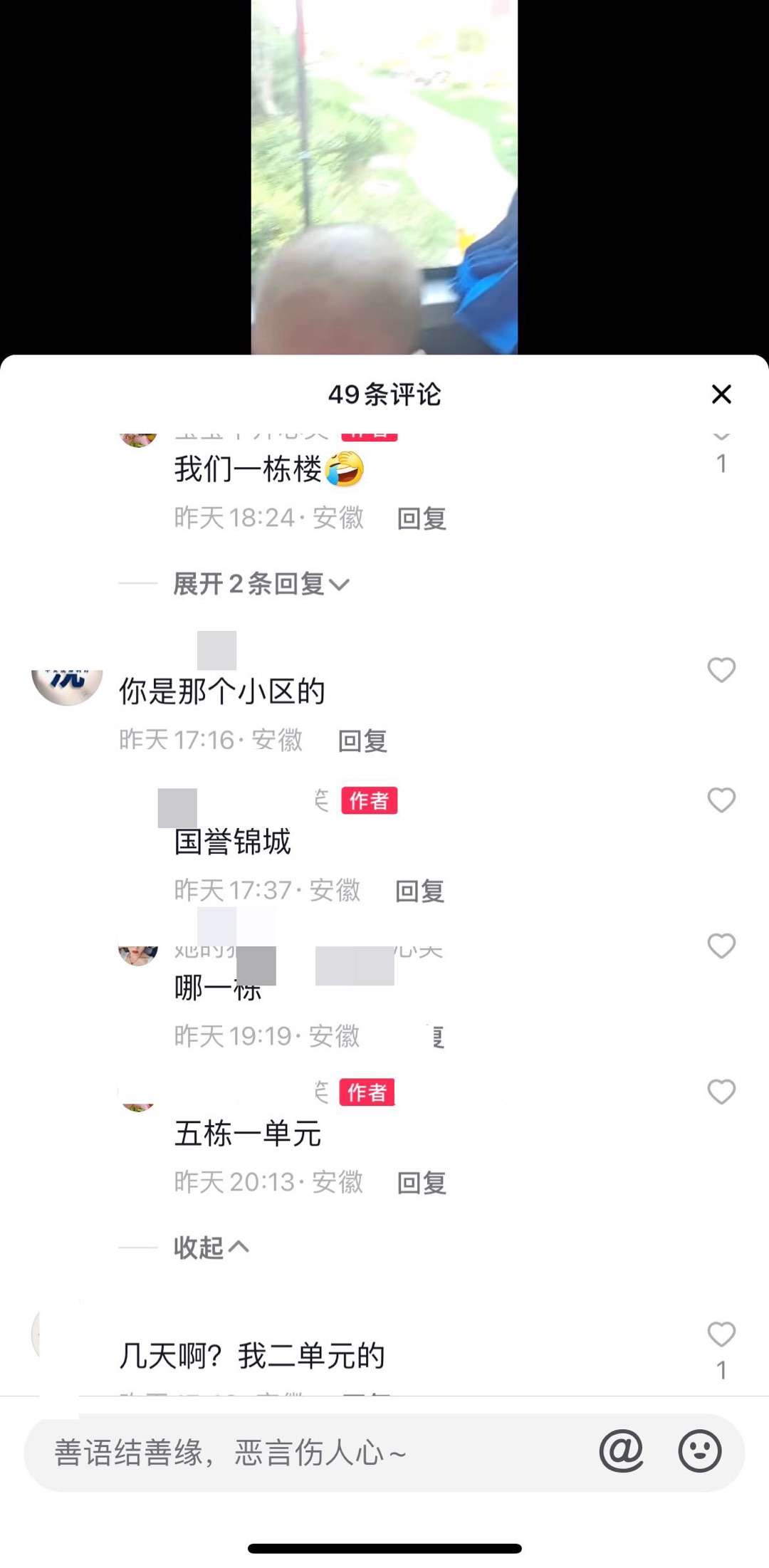The height and width of the screenshot is (1568, 769).
Task: Expand 展开2条回复 replies
Action: 261,584
